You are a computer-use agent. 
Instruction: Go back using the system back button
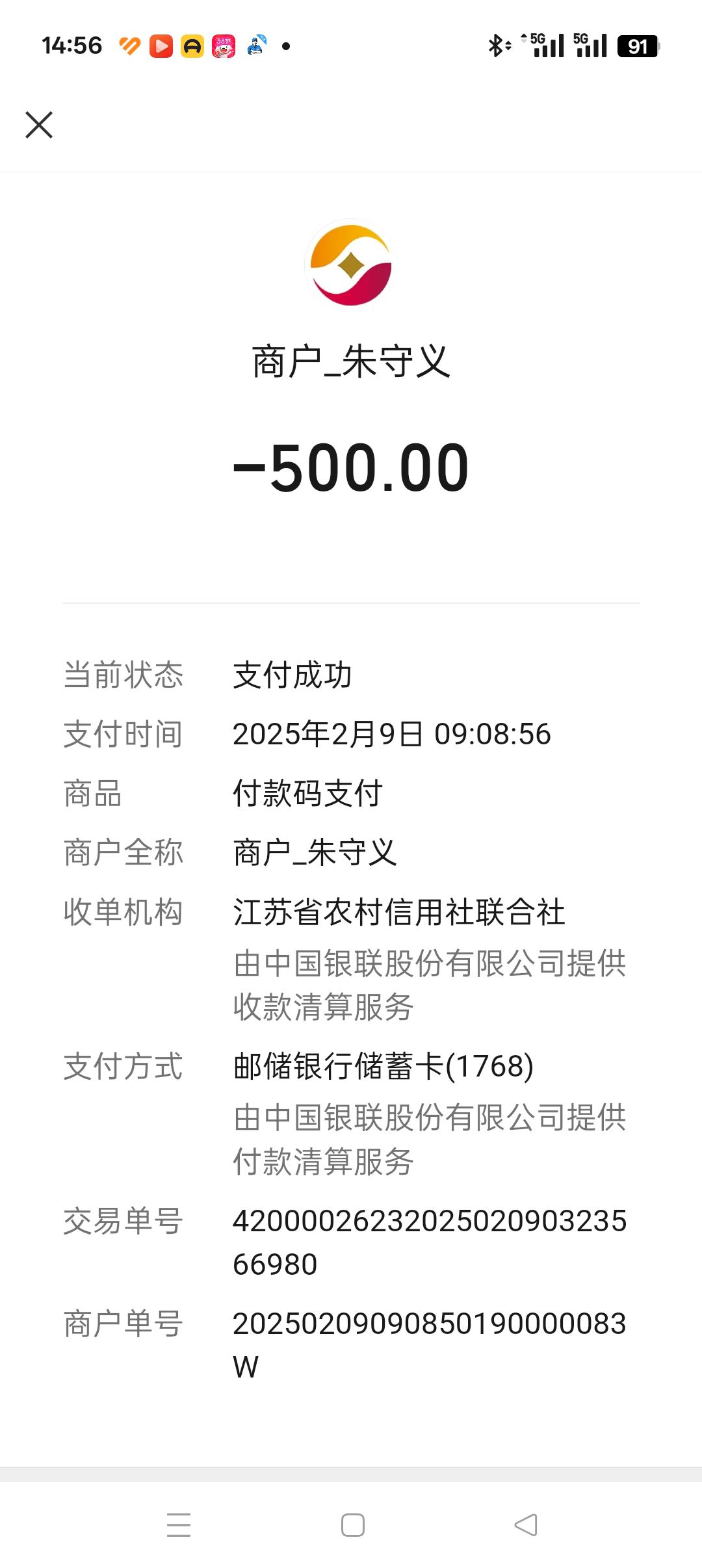(x=525, y=1525)
